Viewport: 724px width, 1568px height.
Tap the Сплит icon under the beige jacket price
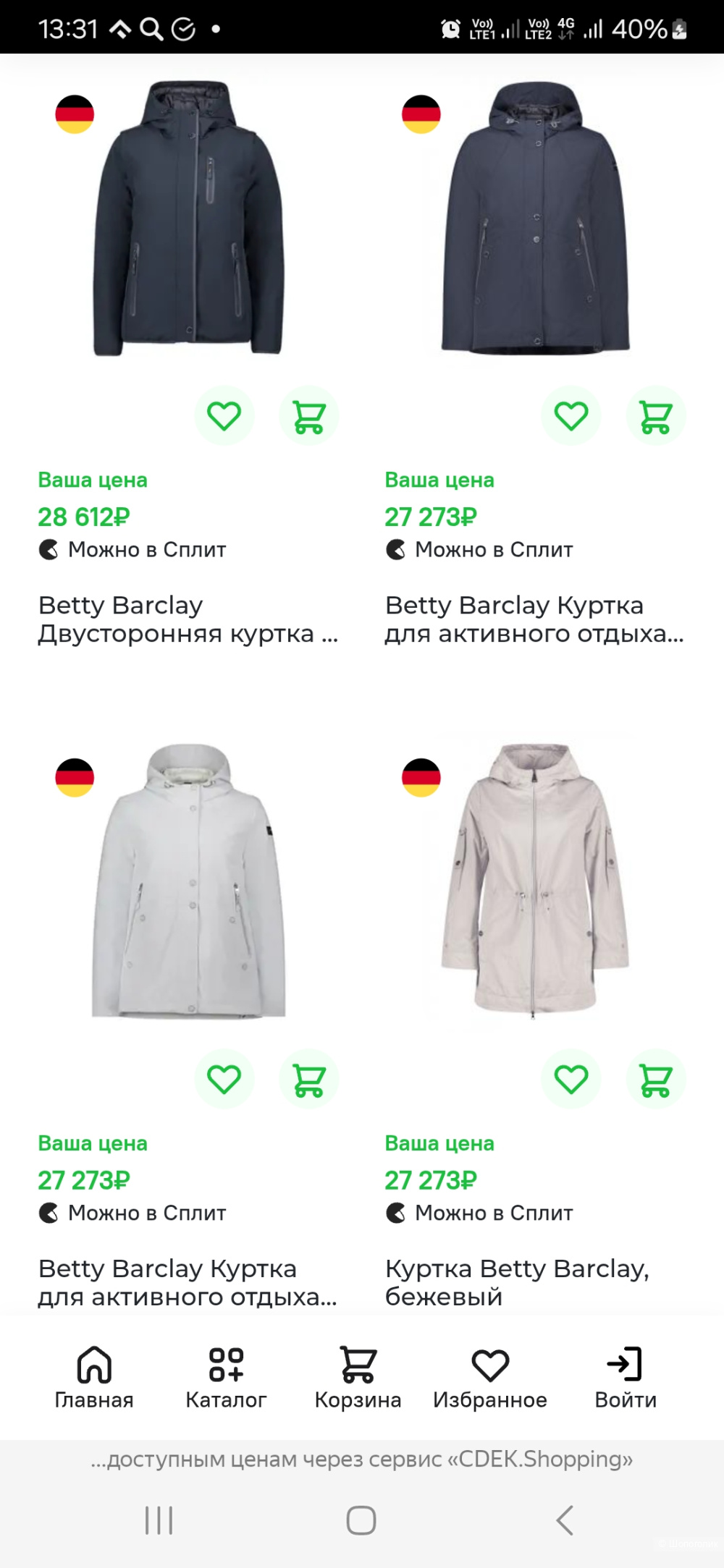tap(395, 1213)
